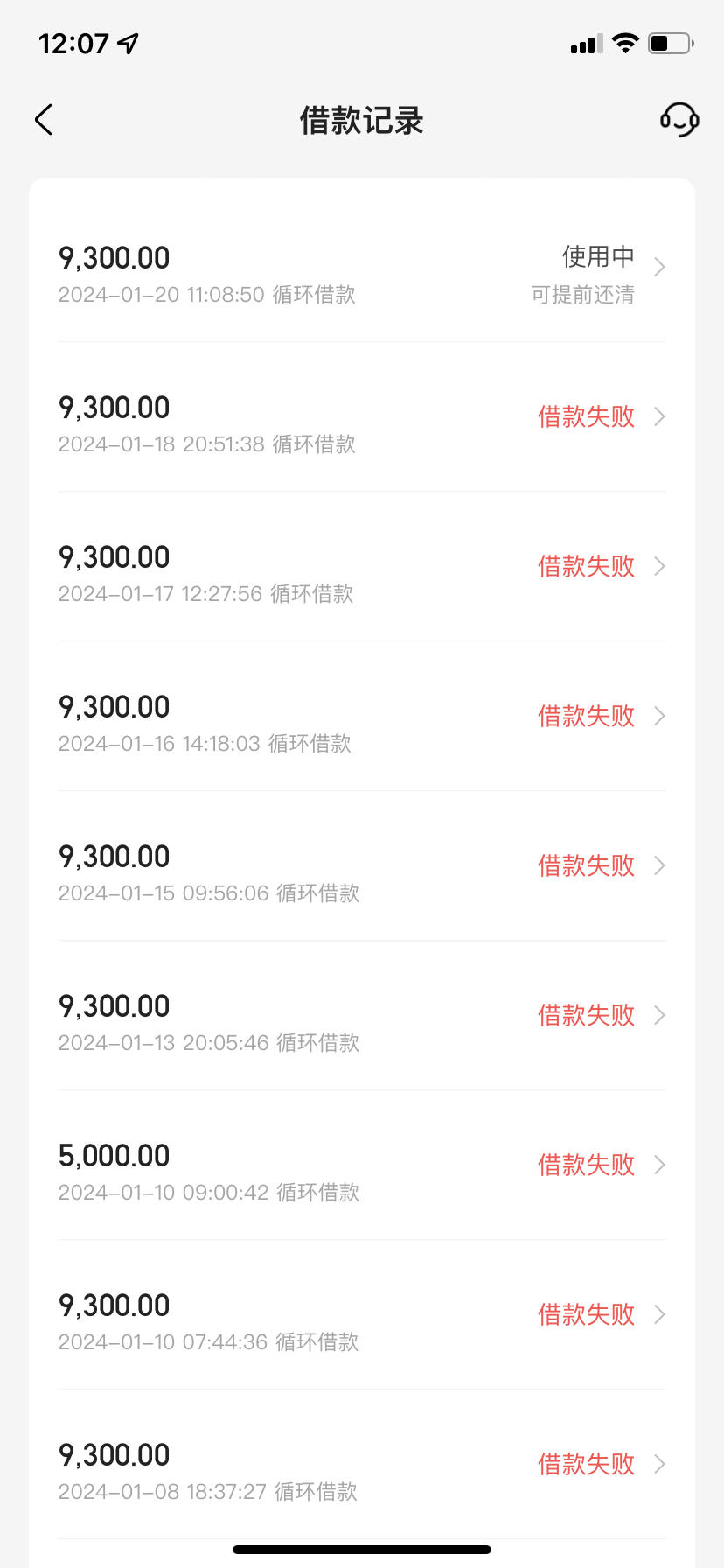Open loan record from 2024-01-17 12:27:56
This screenshot has width=724, height=1568.
pos(362,567)
